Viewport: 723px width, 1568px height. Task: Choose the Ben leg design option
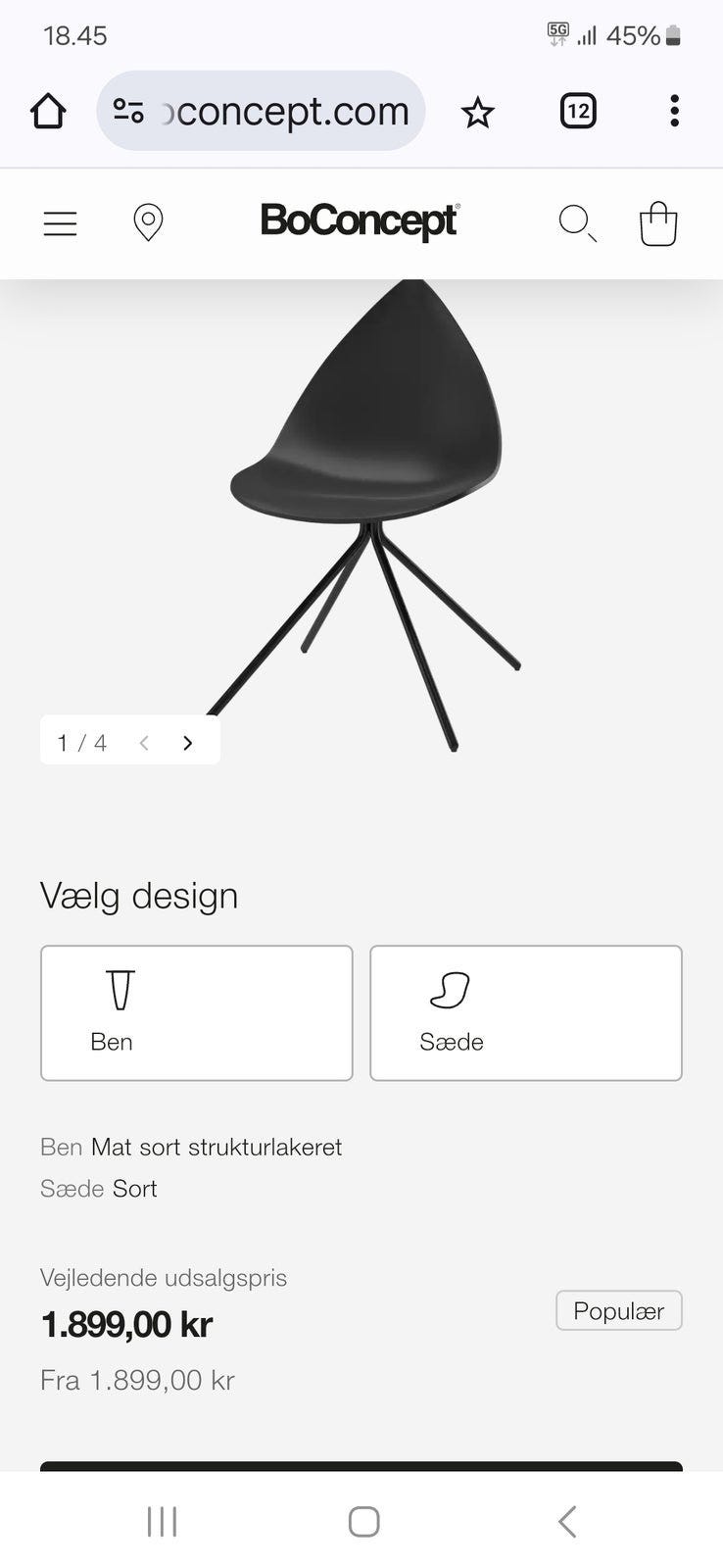point(196,1012)
